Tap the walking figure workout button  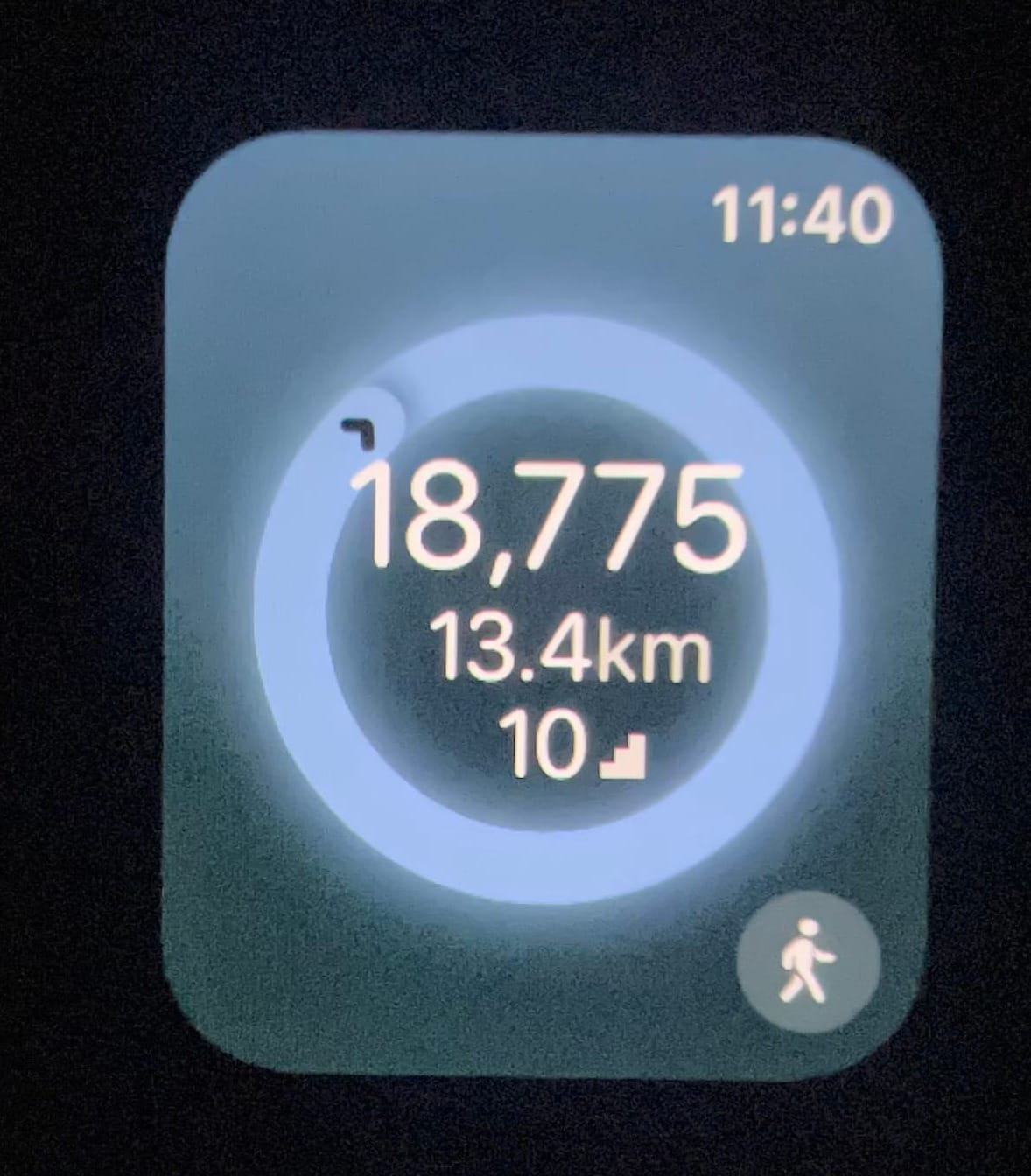(807, 961)
